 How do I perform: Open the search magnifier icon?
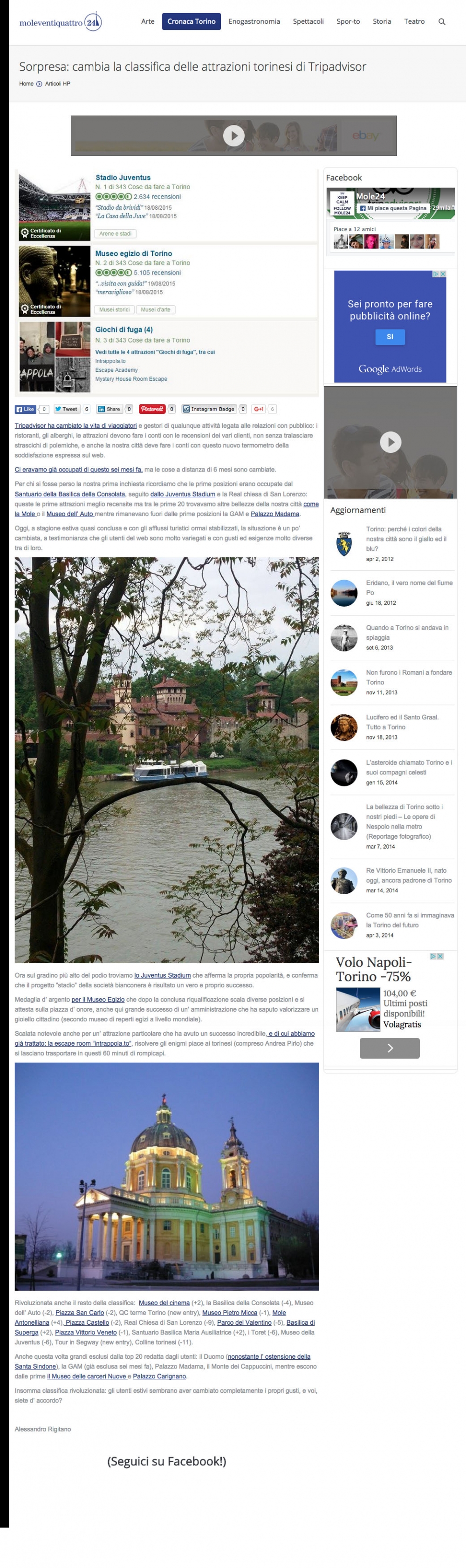coord(442,22)
